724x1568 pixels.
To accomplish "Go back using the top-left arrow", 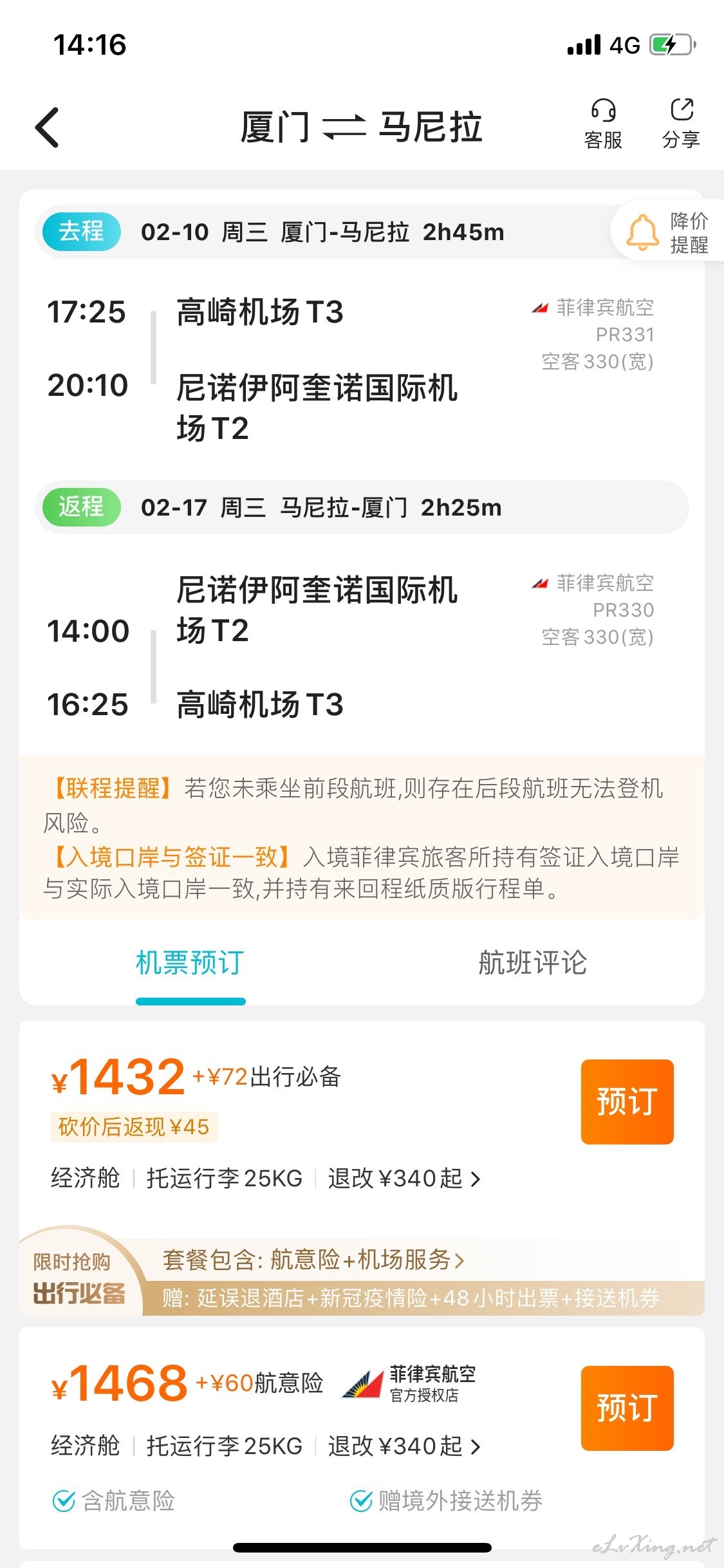I will click(48, 127).
